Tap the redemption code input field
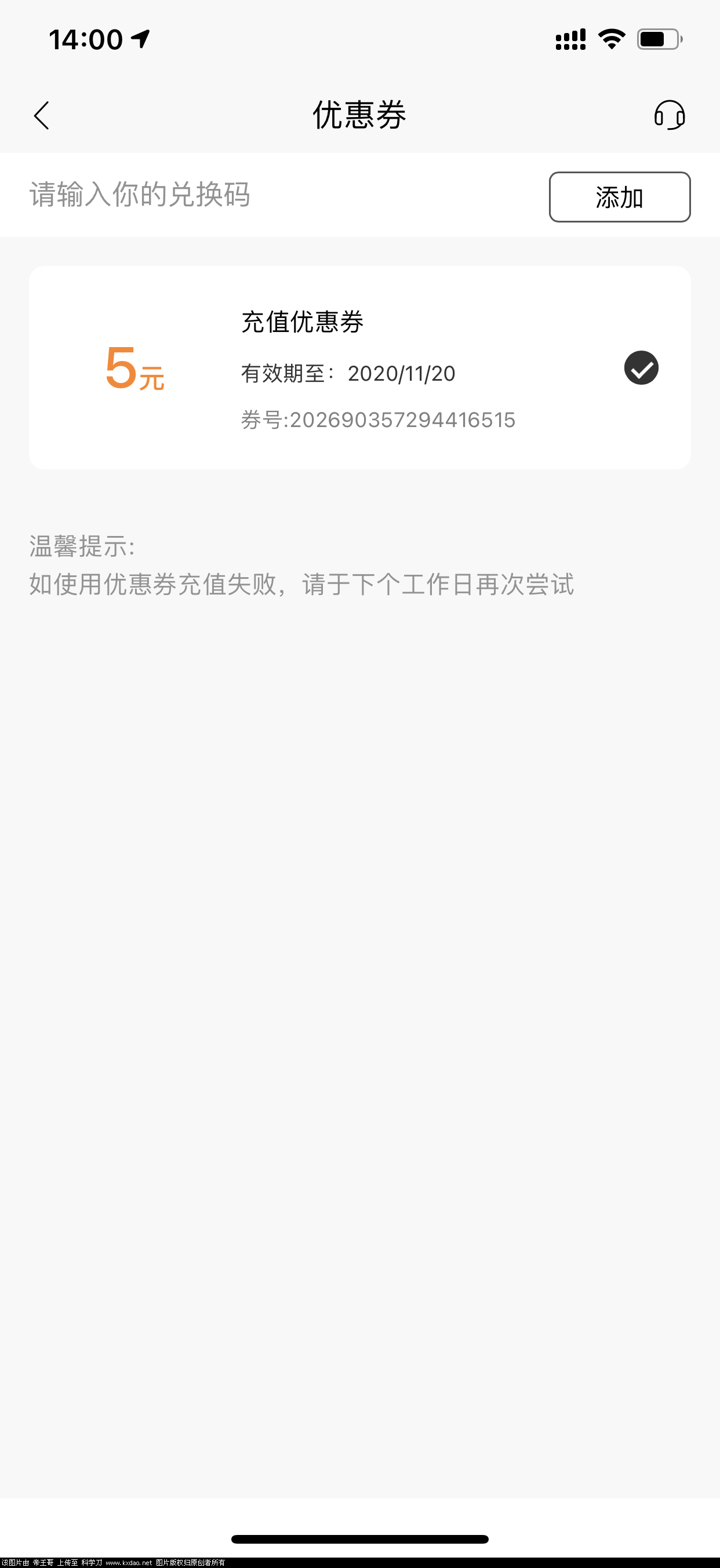The width and height of the screenshot is (720, 1568). point(140,196)
